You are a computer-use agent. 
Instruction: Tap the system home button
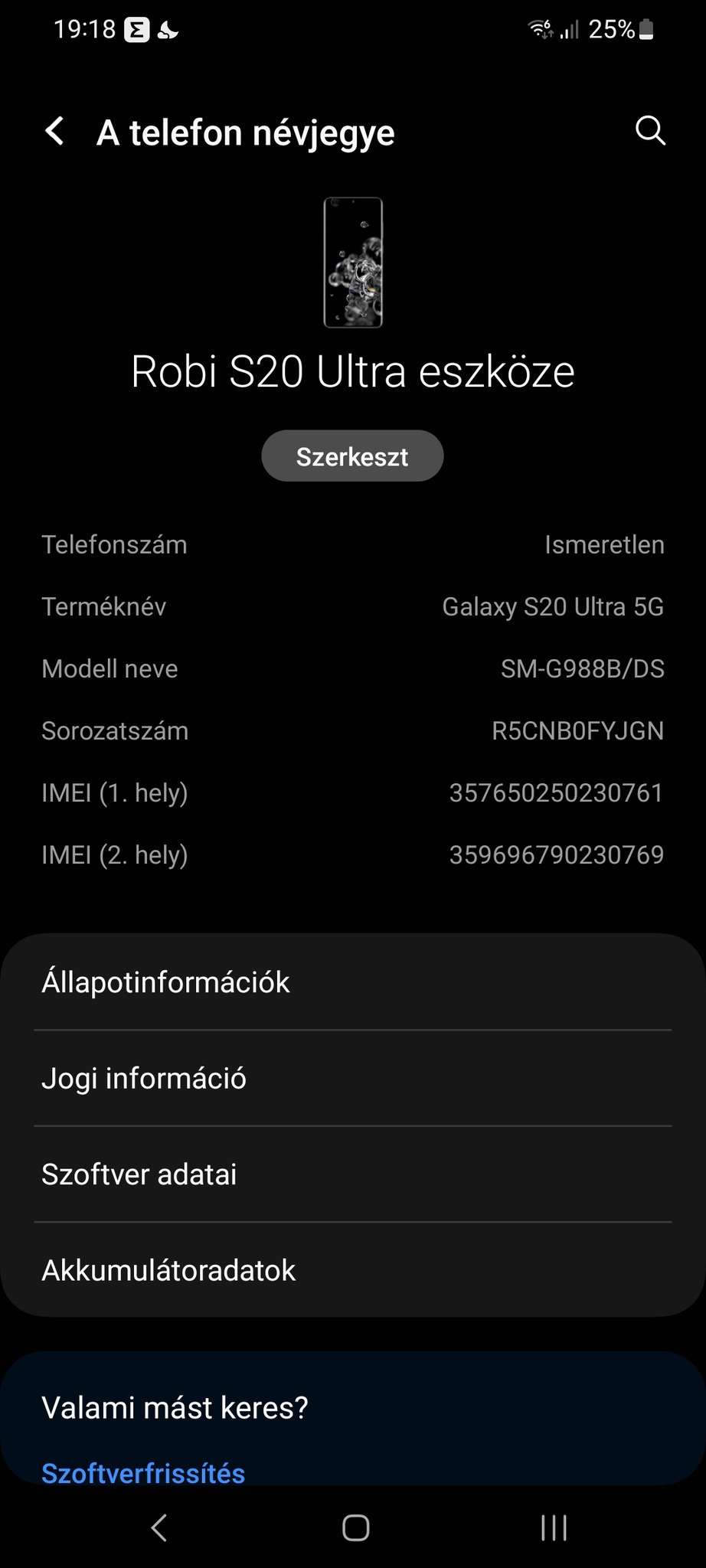tap(355, 1527)
